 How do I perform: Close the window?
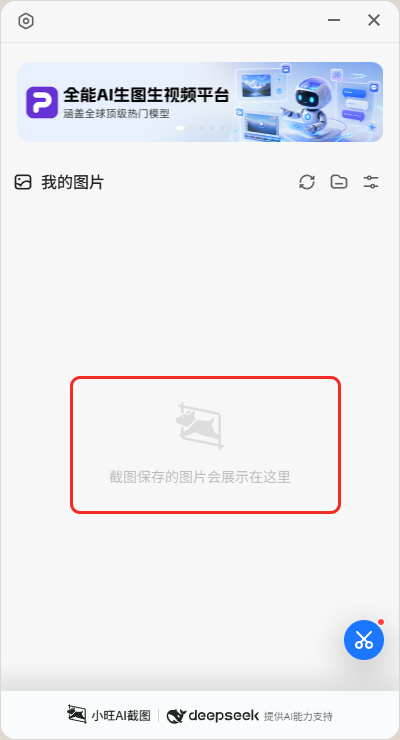point(374,20)
